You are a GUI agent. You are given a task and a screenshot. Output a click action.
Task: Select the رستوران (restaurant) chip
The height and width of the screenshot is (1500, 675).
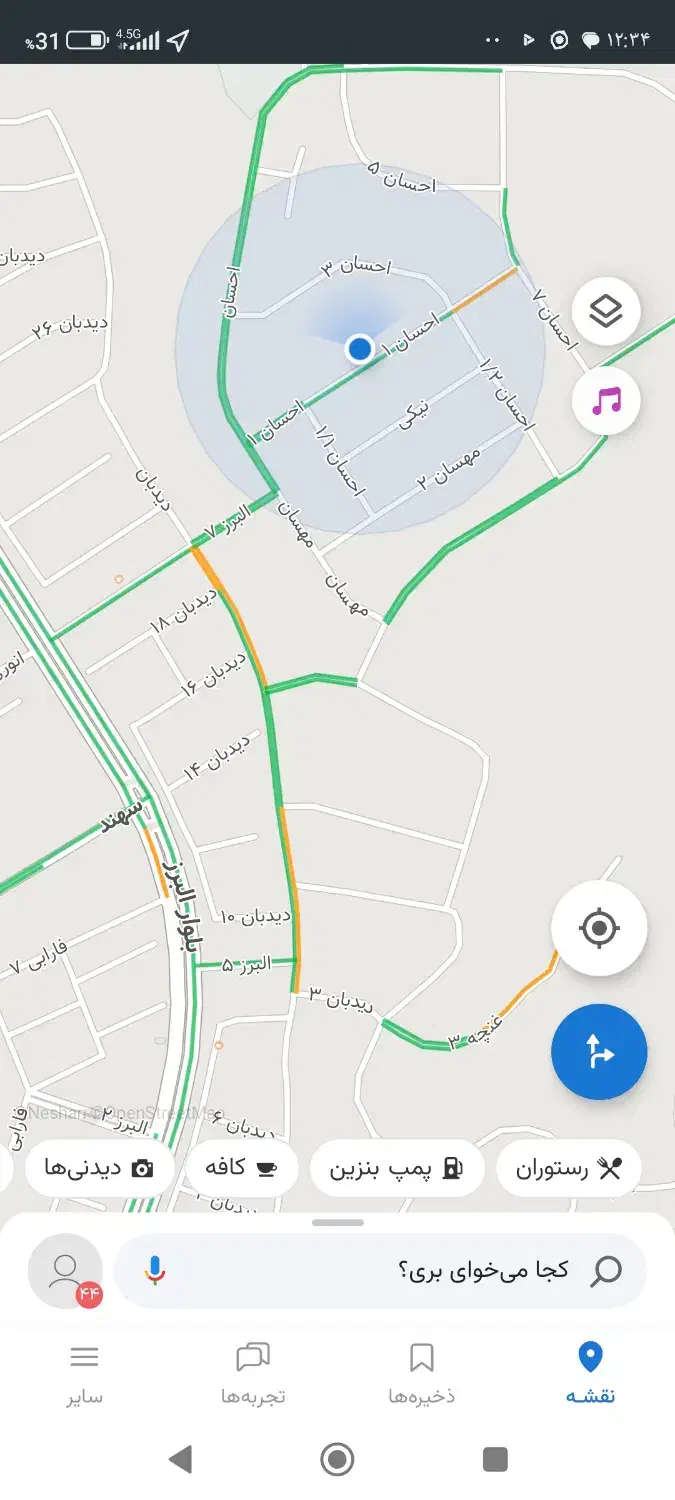tap(568, 1168)
